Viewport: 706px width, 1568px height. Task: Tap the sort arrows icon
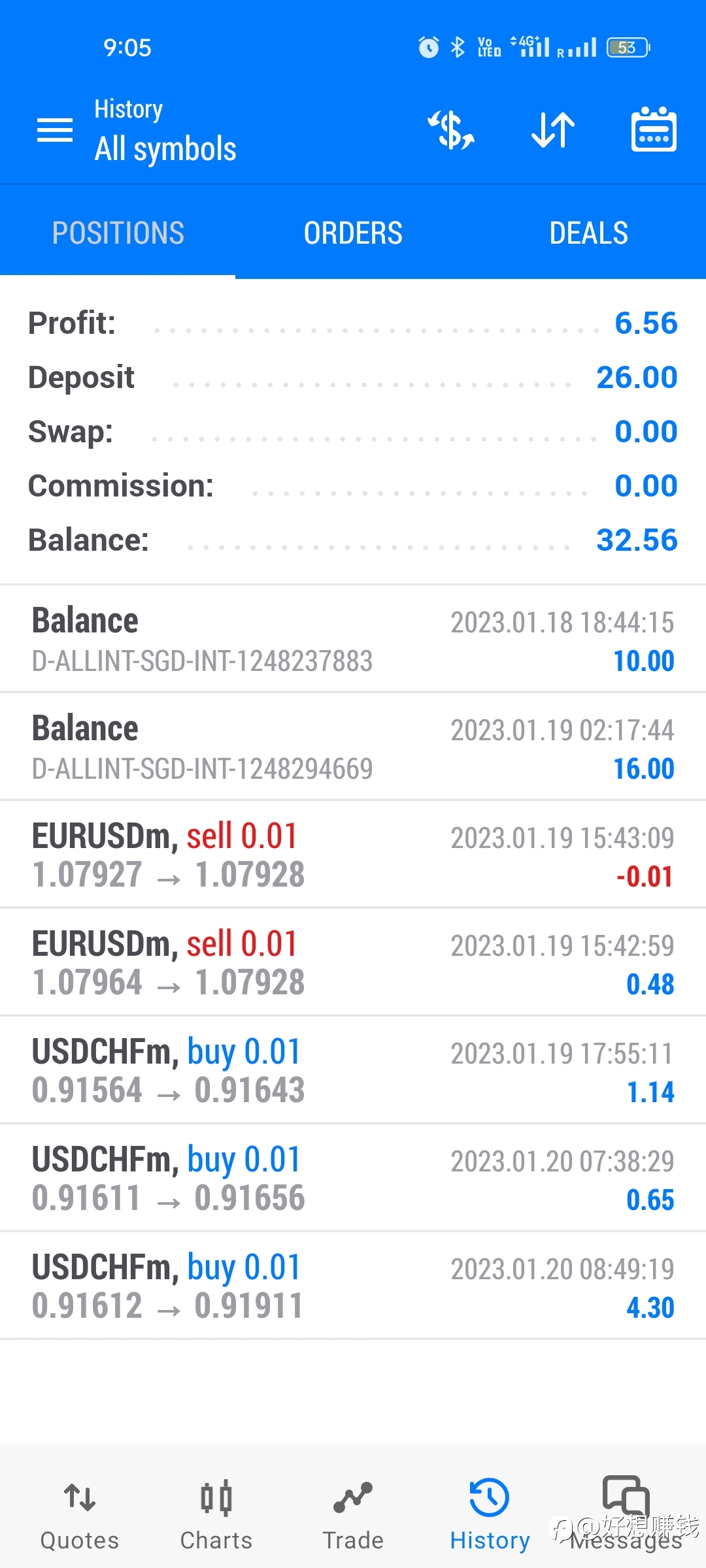coord(553,130)
